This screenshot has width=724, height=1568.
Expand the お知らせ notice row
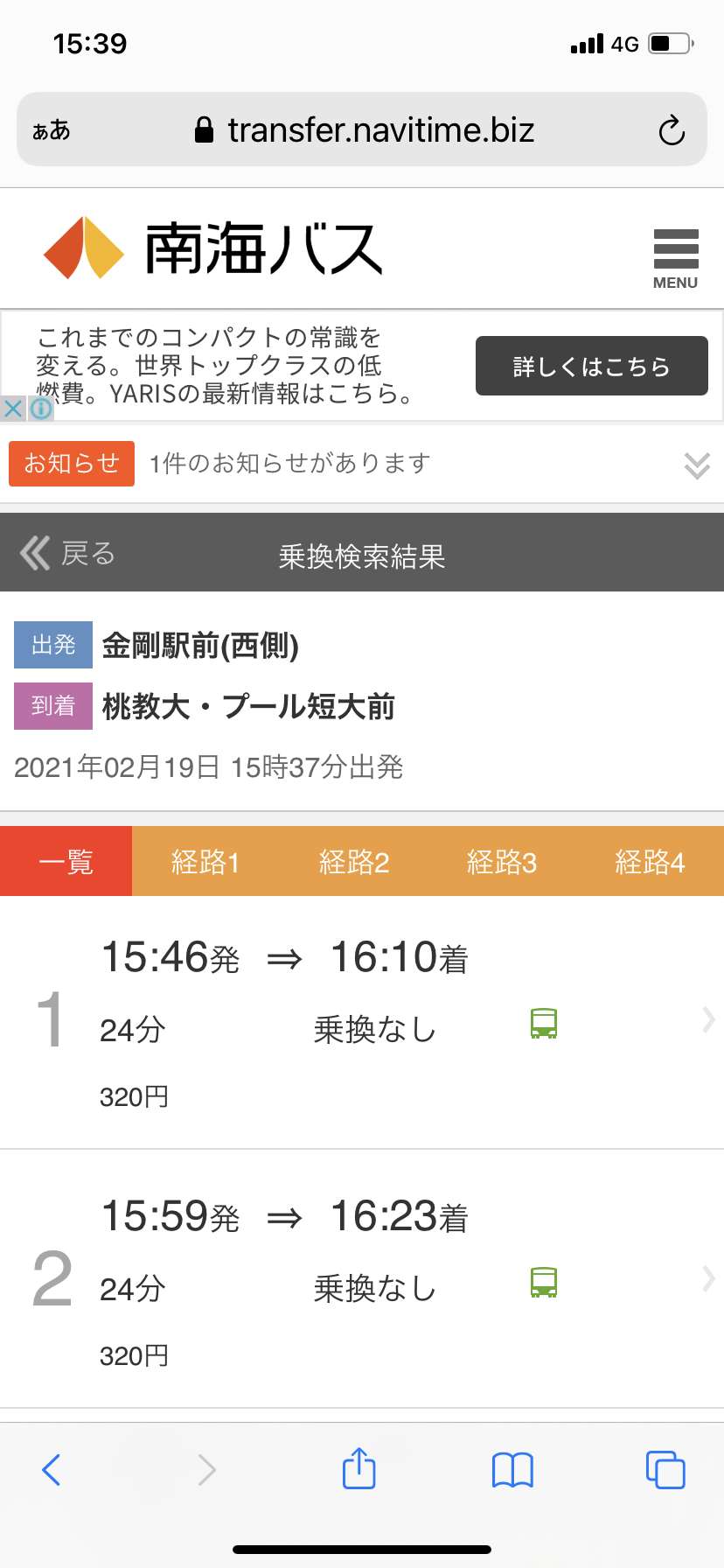[x=362, y=464]
